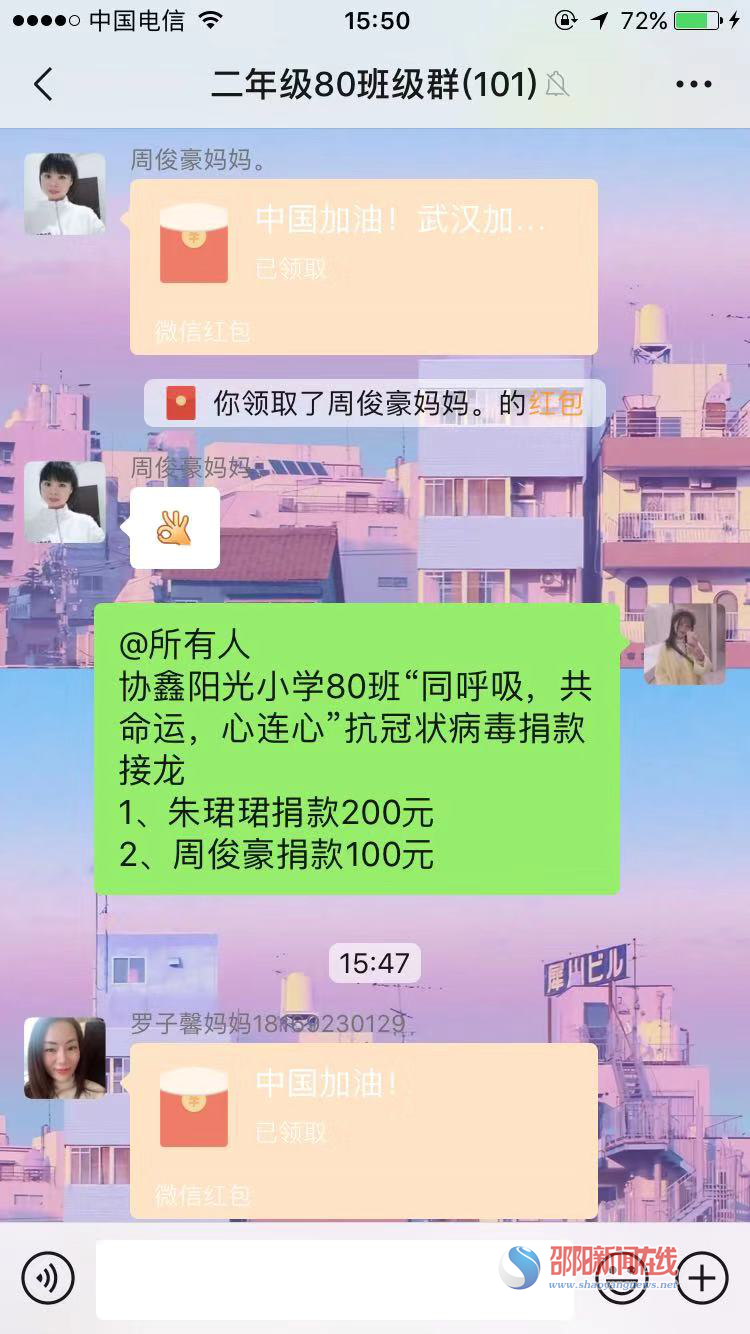Open 罗子馨妈妈's profile avatar
The width and height of the screenshot is (750, 1334).
click(65, 1058)
